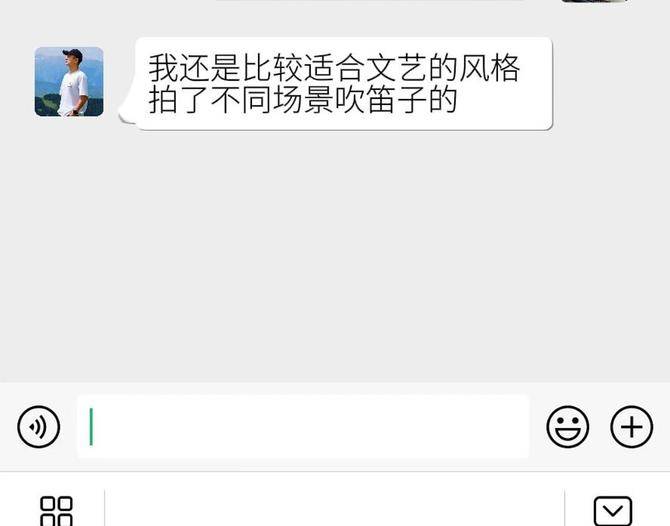Viewport: 670px width, 526px height.
Task: Open the plus attachments menu
Action: pyautogui.click(x=631, y=427)
